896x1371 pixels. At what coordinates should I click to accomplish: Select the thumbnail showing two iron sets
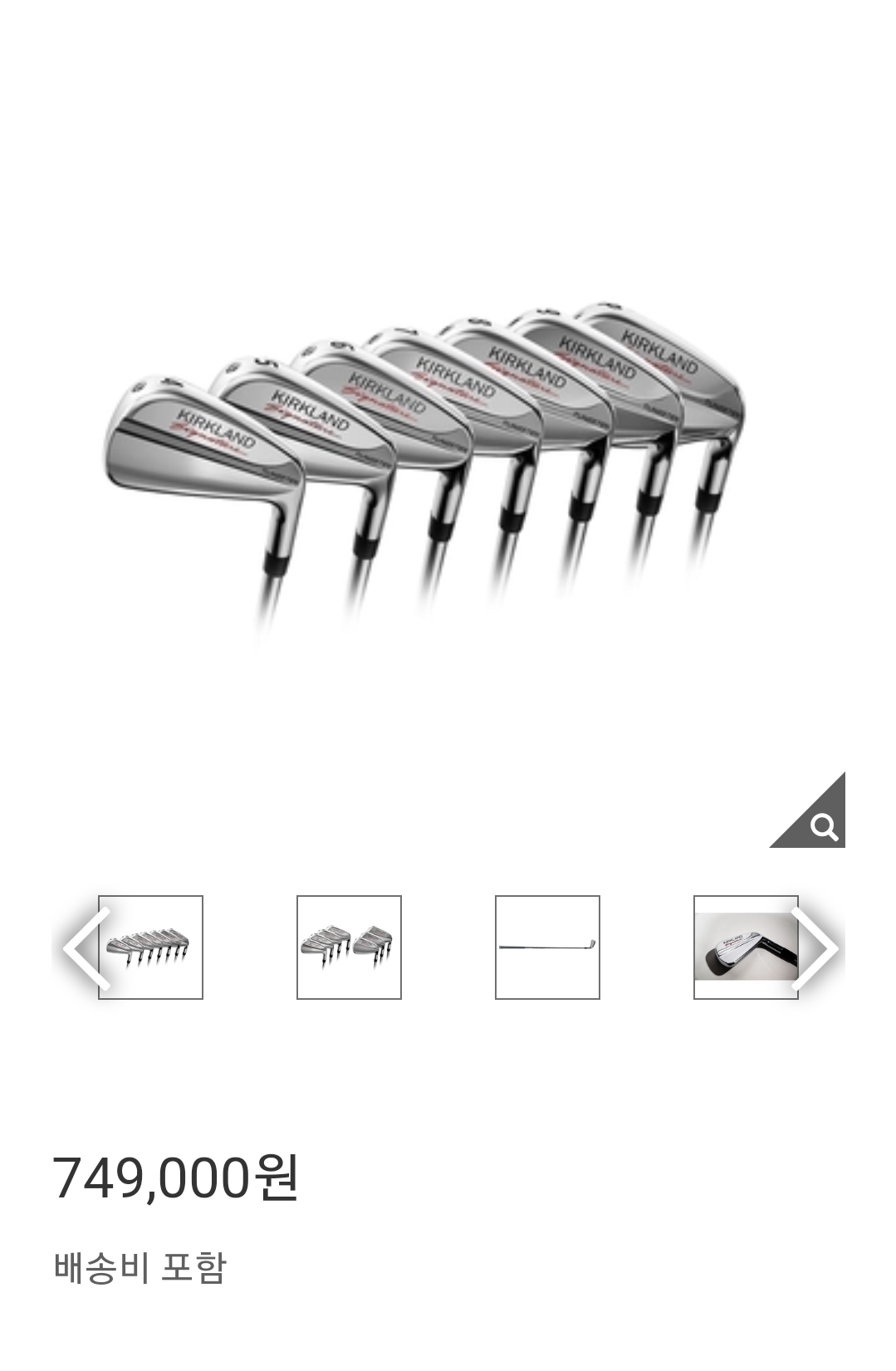pyautogui.click(x=349, y=947)
